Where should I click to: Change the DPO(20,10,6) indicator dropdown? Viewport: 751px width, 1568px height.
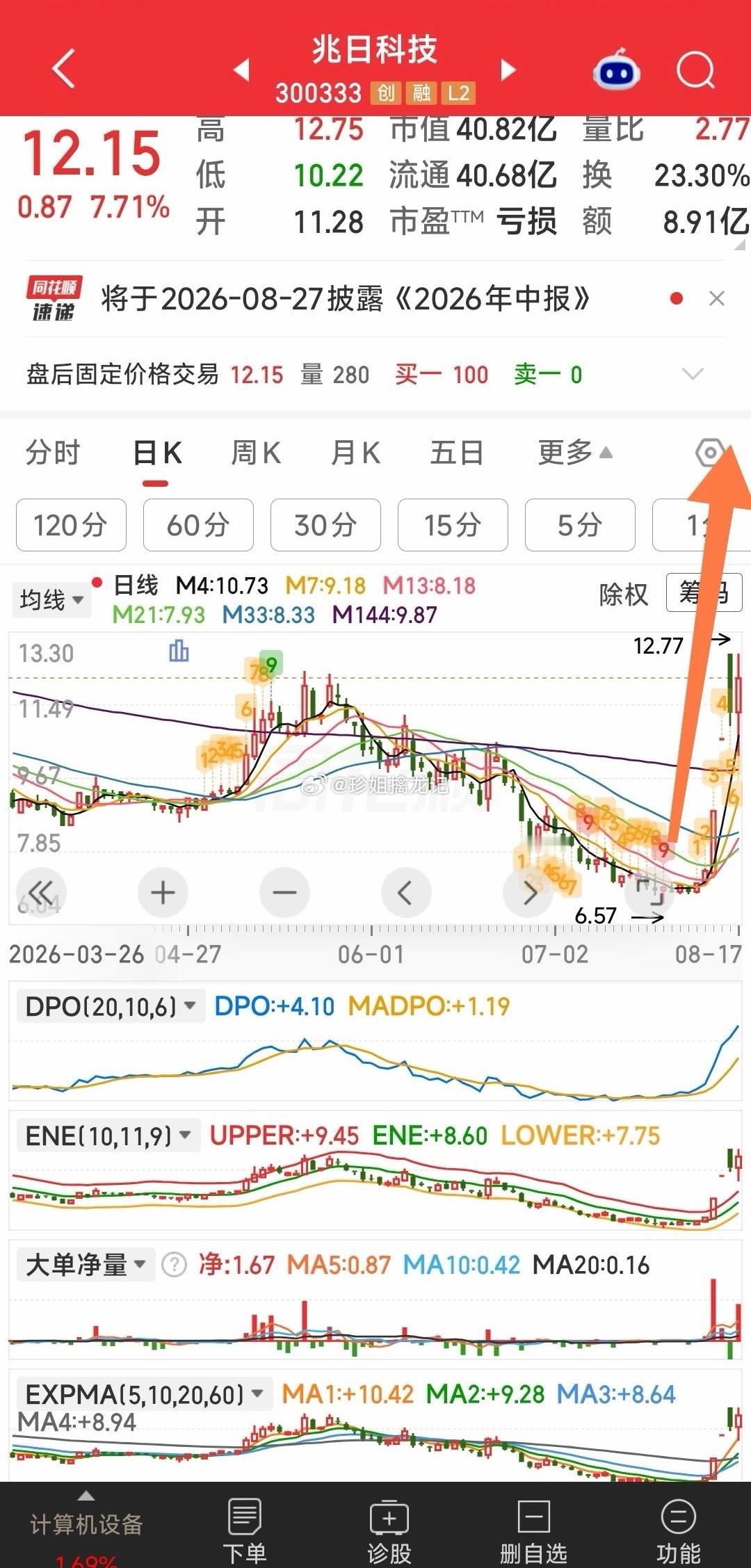click(x=110, y=1006)
